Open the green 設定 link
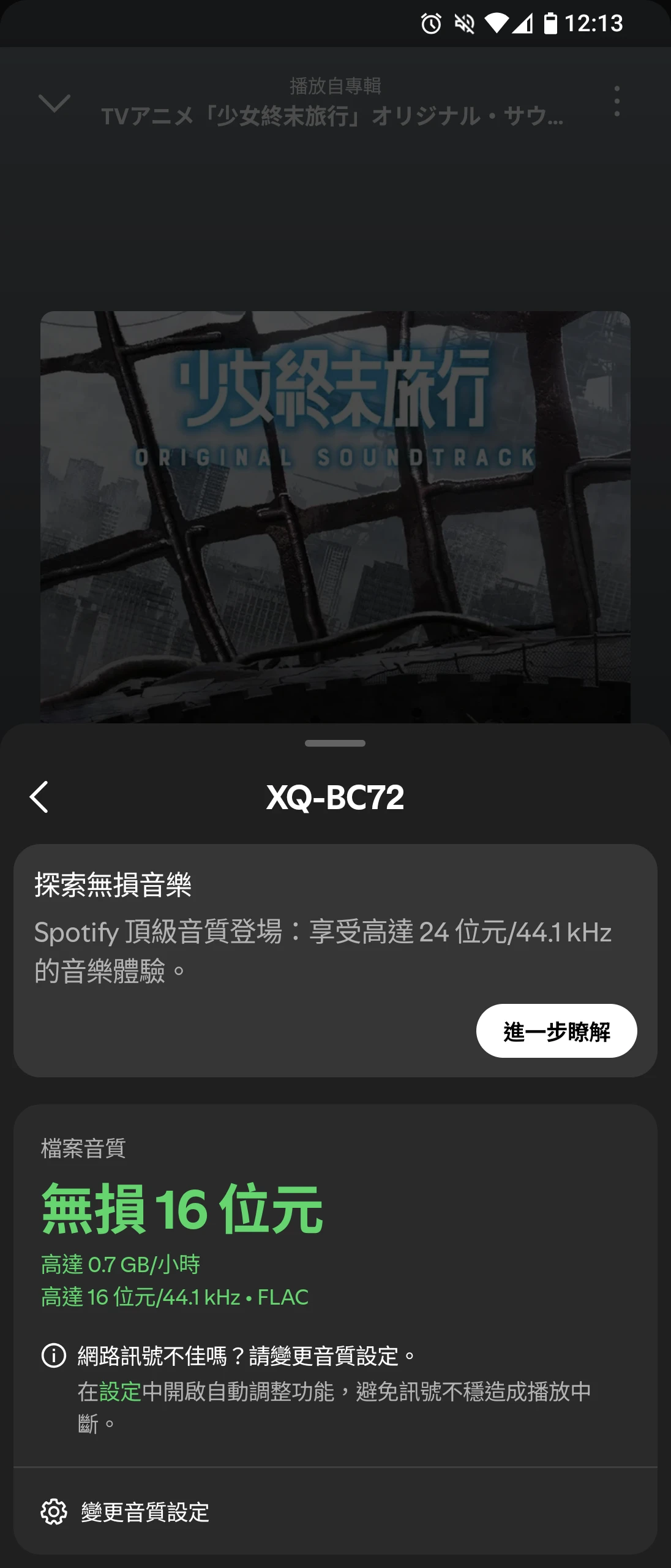This screenshot has height=1568, width=671. pos(121,1392)
